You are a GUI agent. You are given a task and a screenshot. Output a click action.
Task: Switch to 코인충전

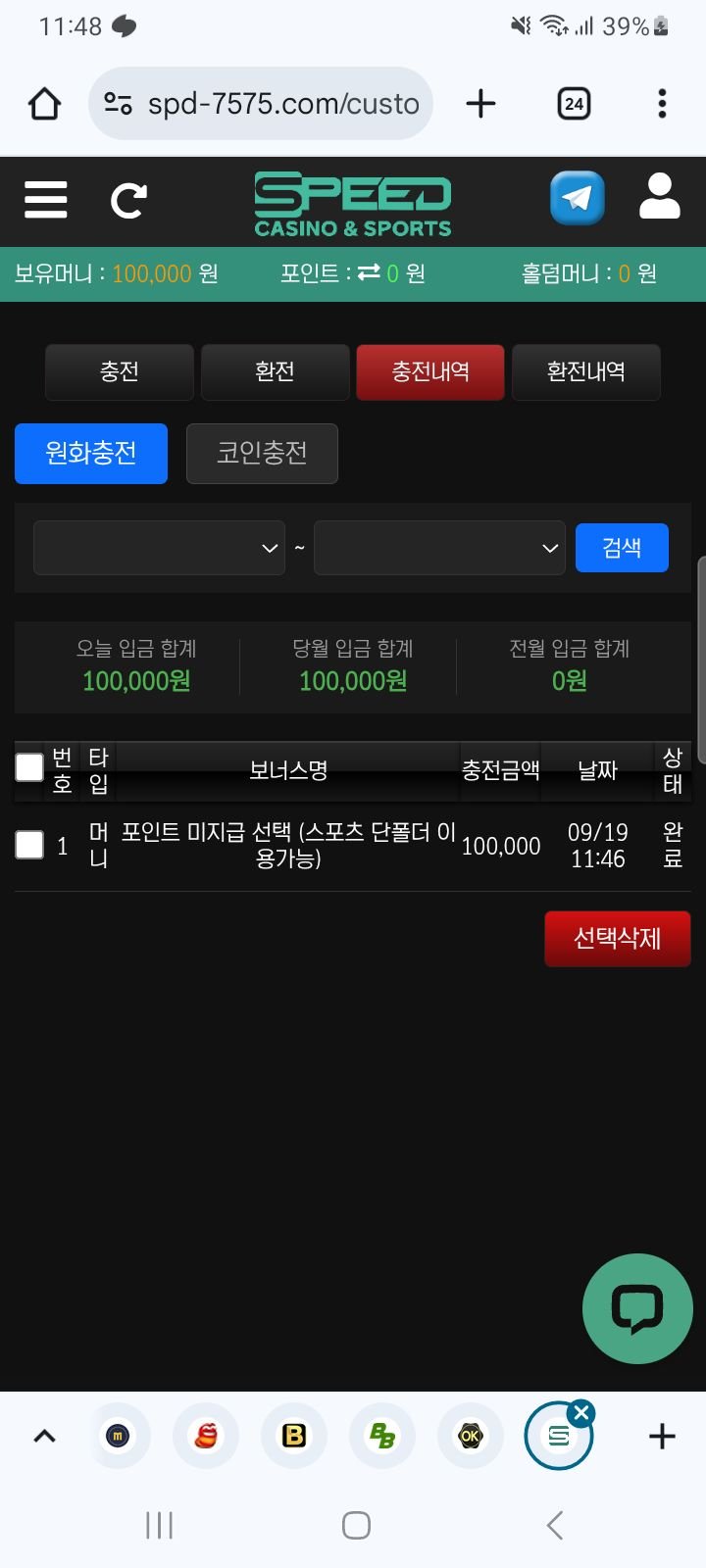[x=262, y=453]
